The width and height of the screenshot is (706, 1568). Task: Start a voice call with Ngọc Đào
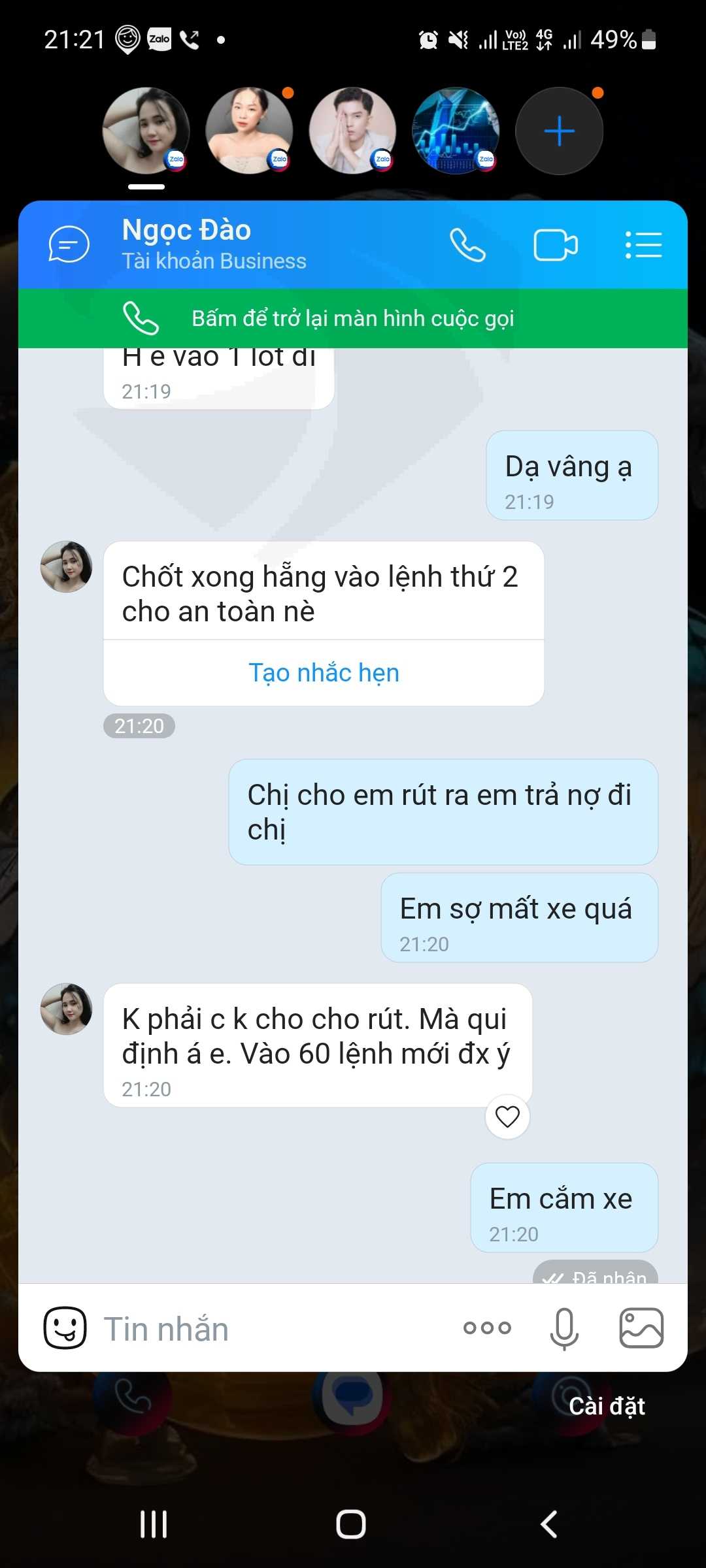pos(467,245)
